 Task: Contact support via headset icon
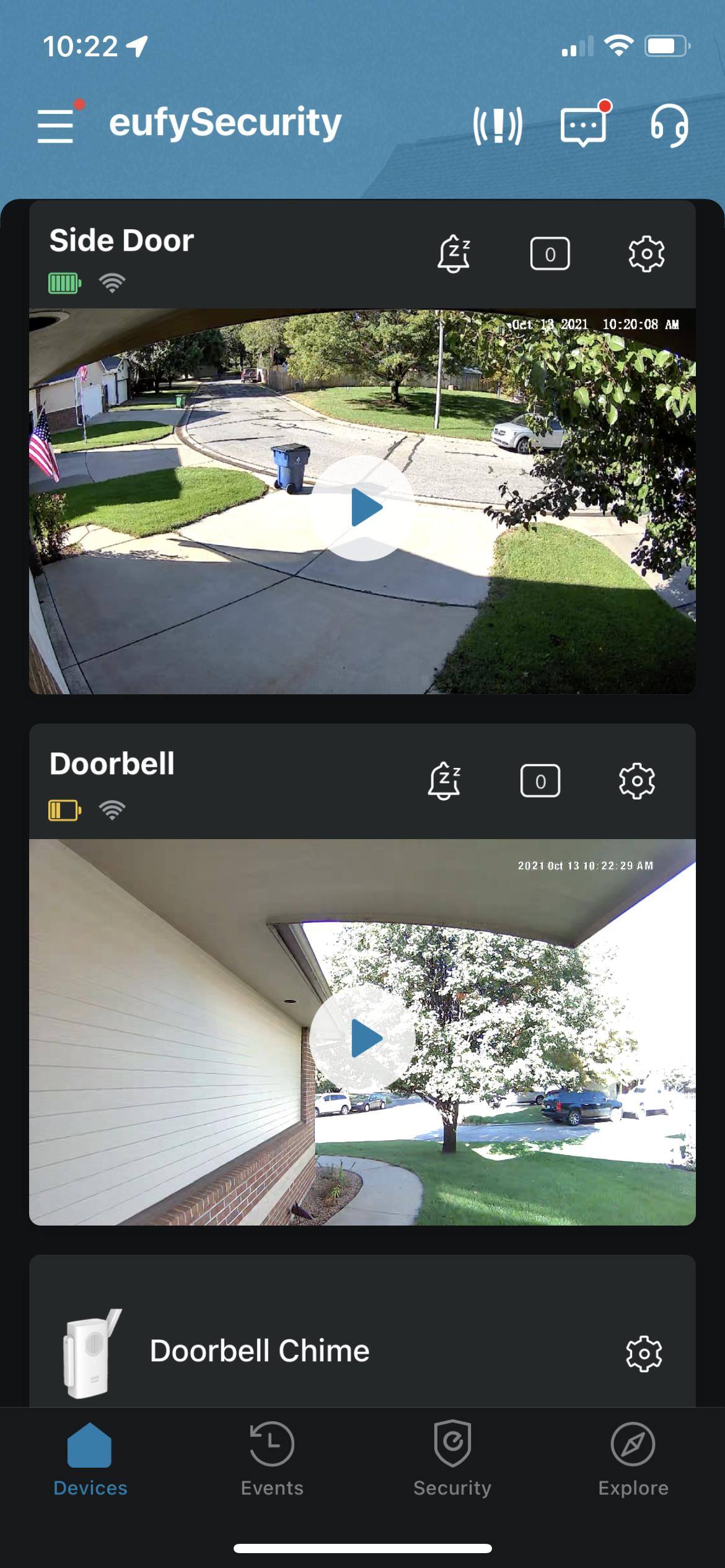(x=669, y=126)
